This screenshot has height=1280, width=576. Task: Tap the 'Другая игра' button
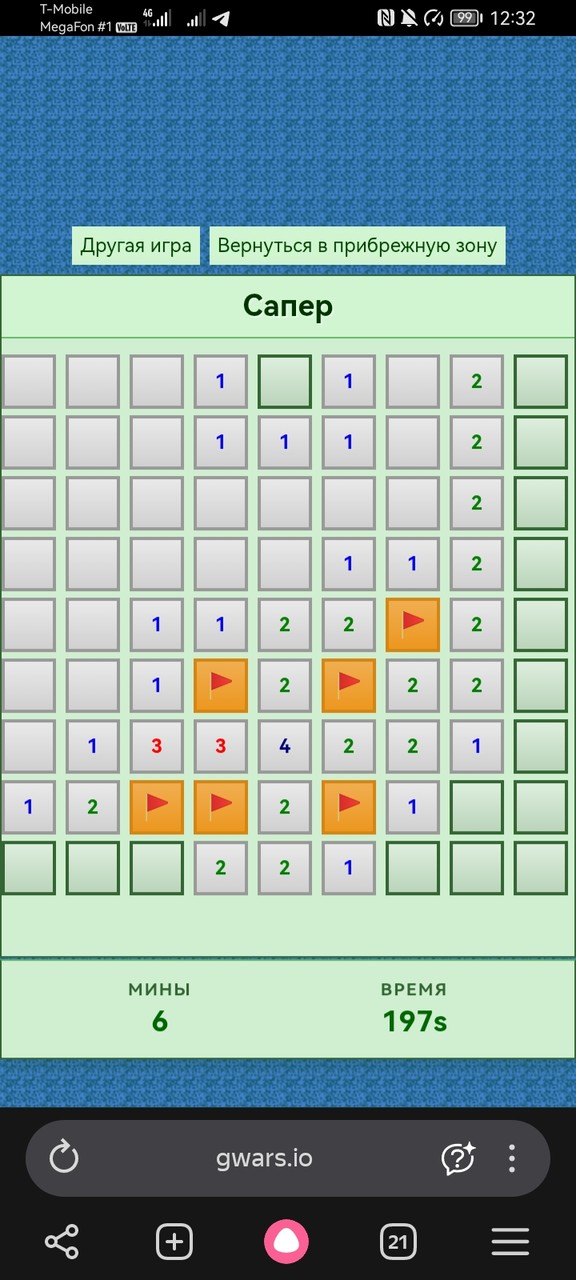click(136, 246)
